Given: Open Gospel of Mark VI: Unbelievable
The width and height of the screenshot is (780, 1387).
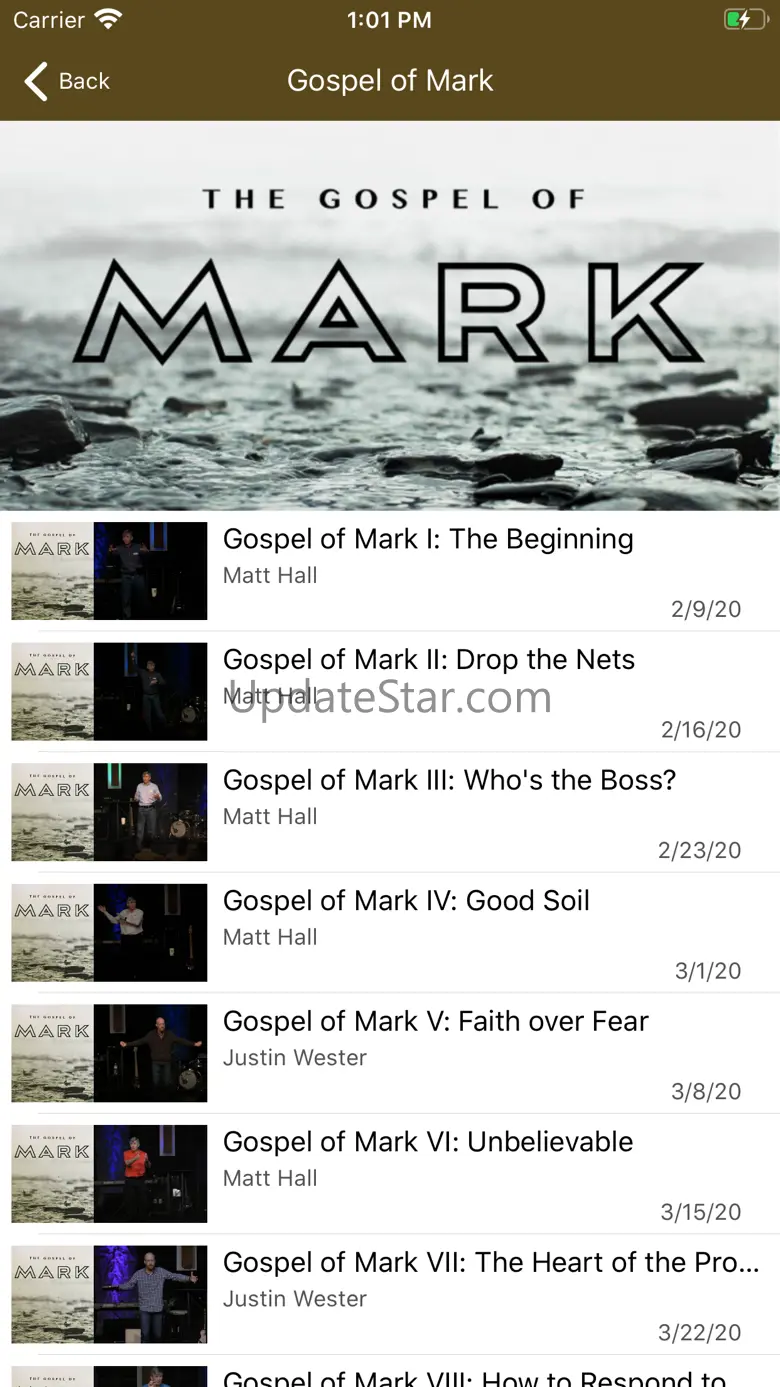Looking at the screenshot, I should (x=428, y=1143).
